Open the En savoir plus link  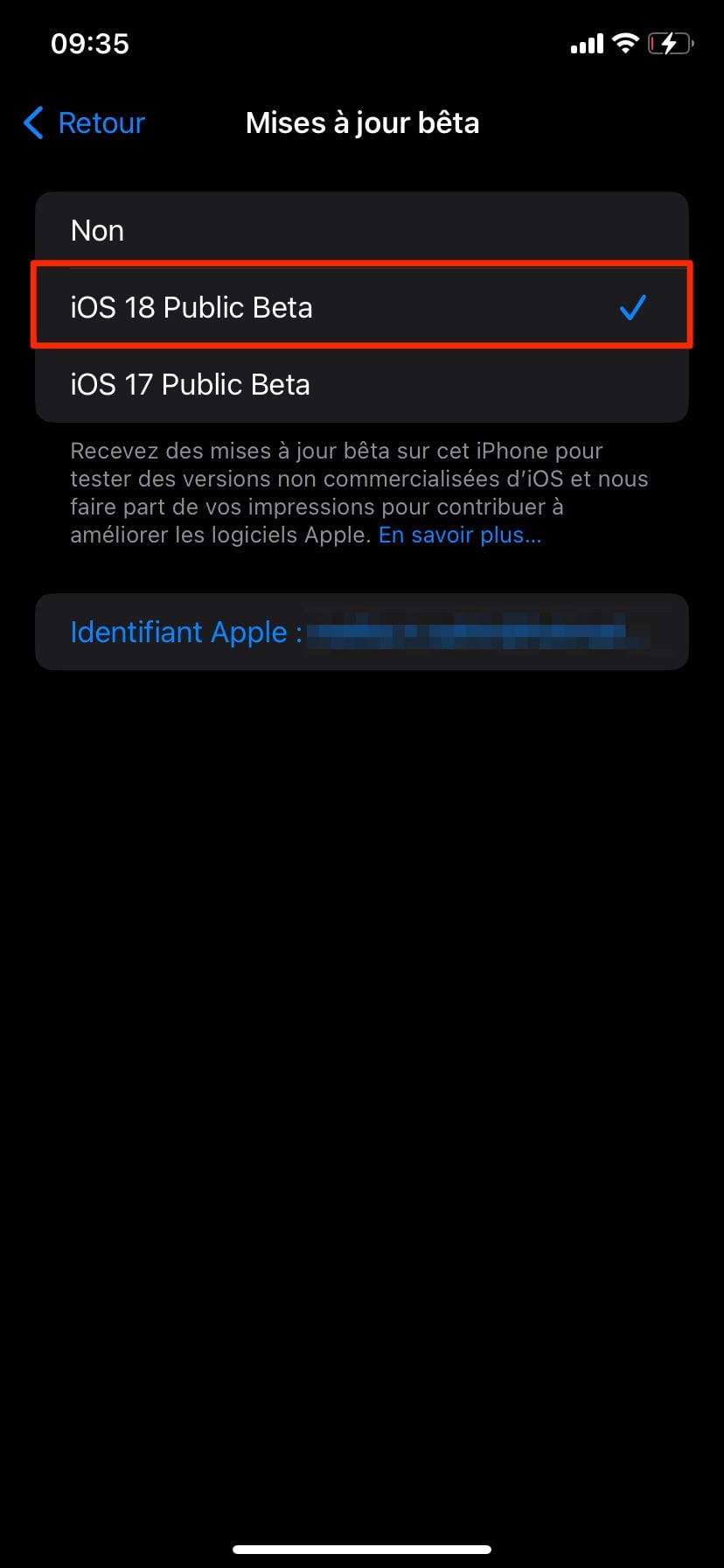coord(460,535)
